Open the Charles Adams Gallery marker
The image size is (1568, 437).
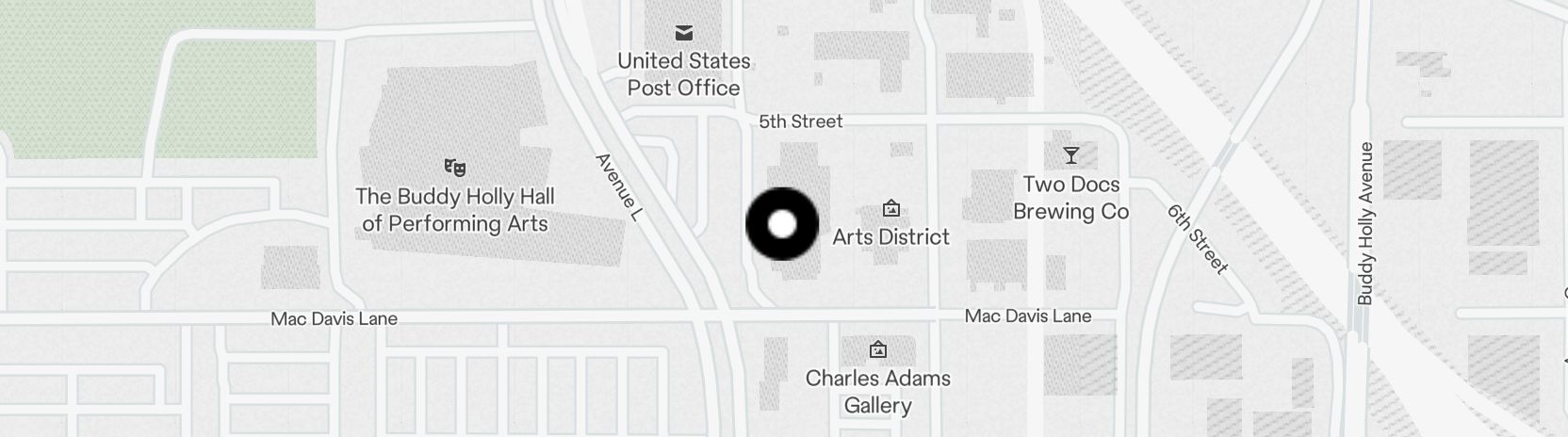coord(877,349)
